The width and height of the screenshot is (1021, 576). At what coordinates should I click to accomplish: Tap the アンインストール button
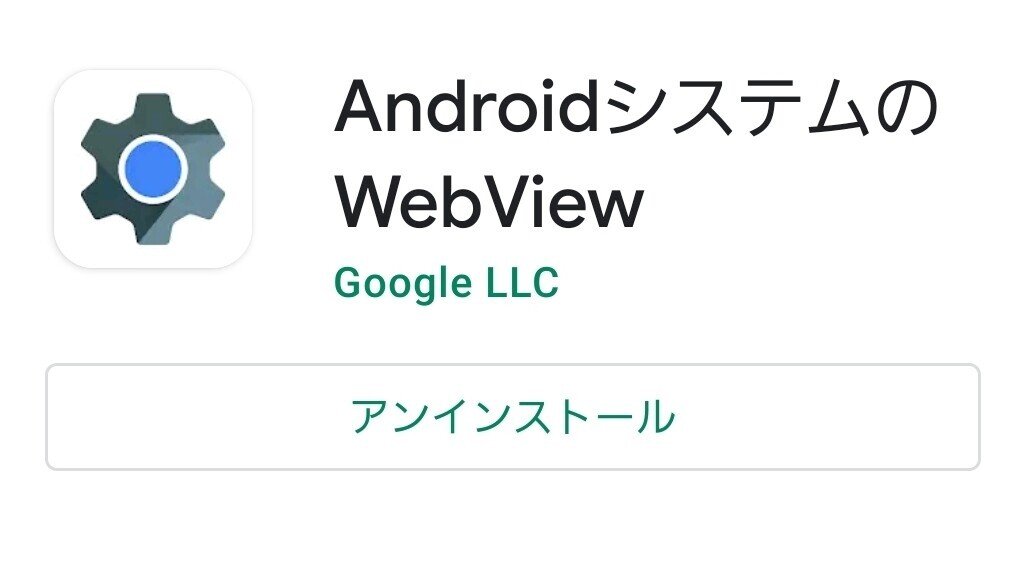click(x=512, y=416)
